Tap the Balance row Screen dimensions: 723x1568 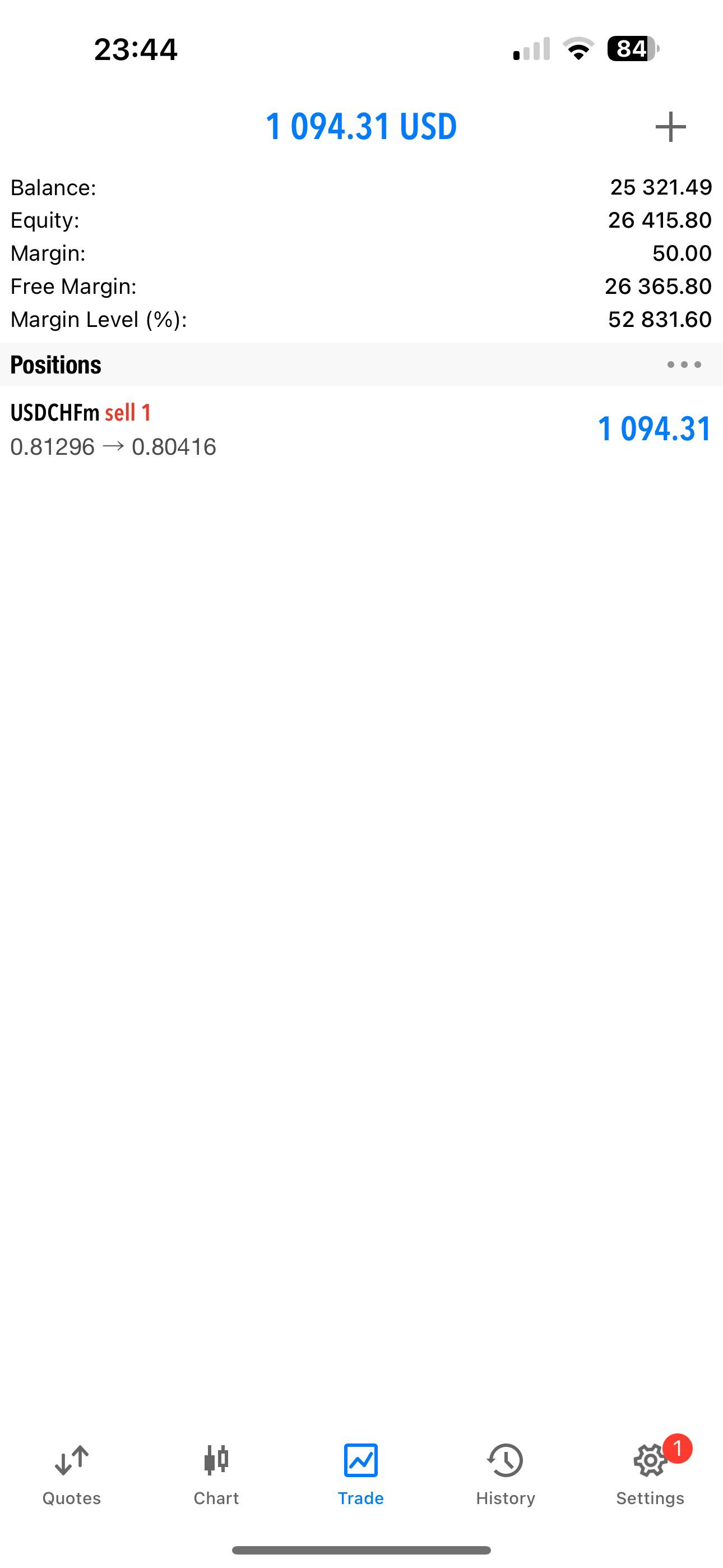click(361, 187)
